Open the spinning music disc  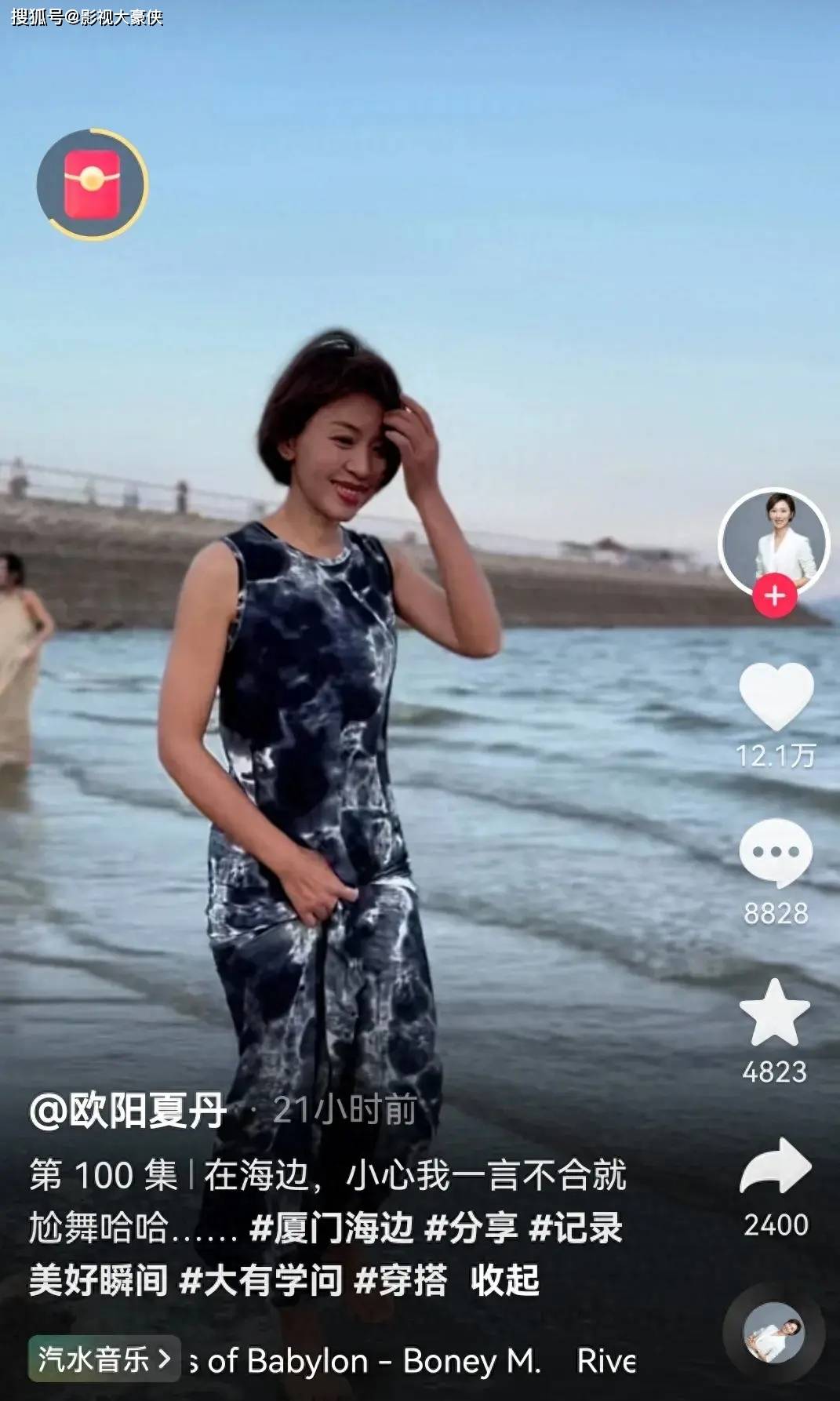click(x=773, y=1332)
